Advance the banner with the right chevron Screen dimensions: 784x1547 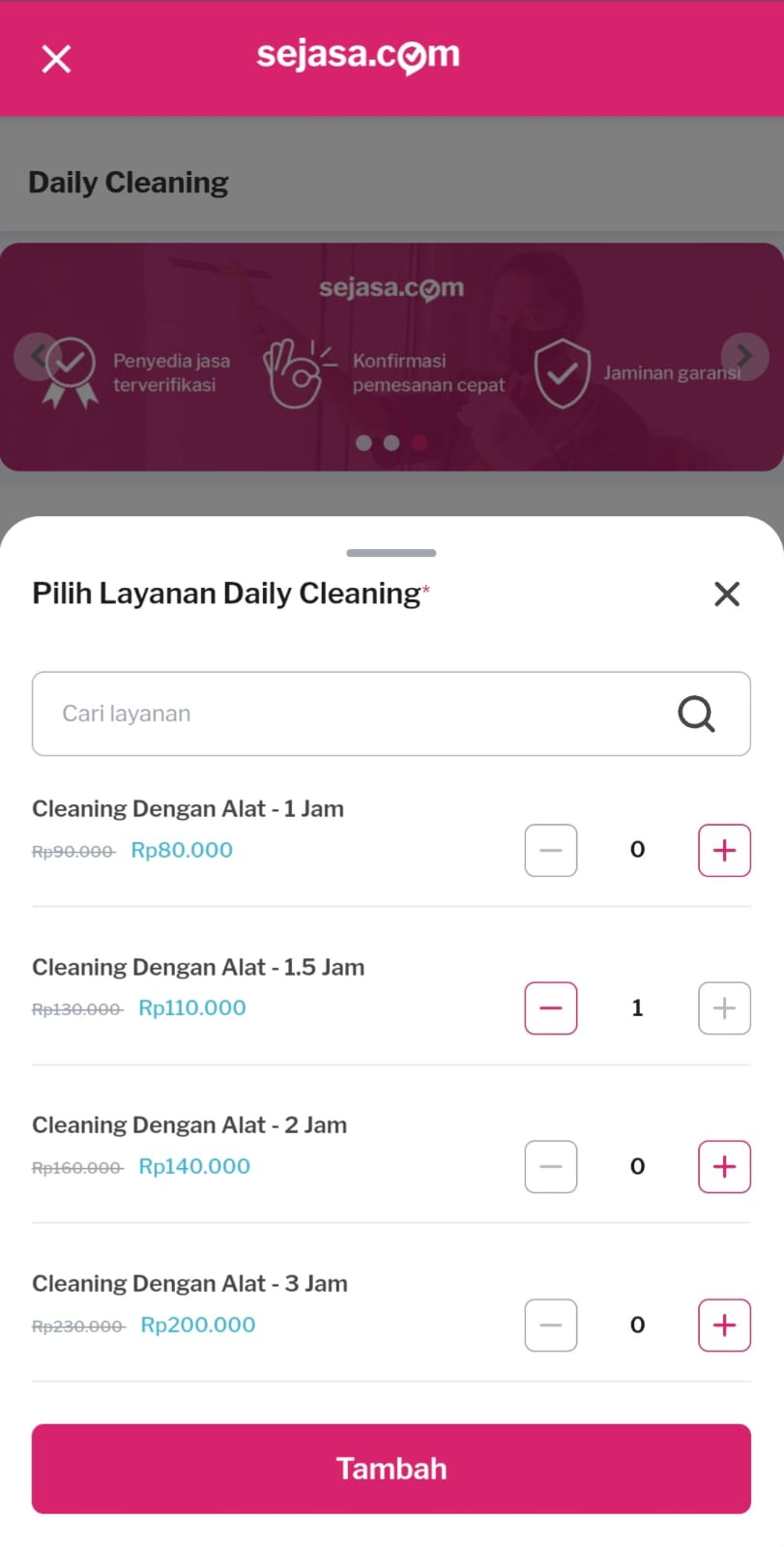point(744,356)
